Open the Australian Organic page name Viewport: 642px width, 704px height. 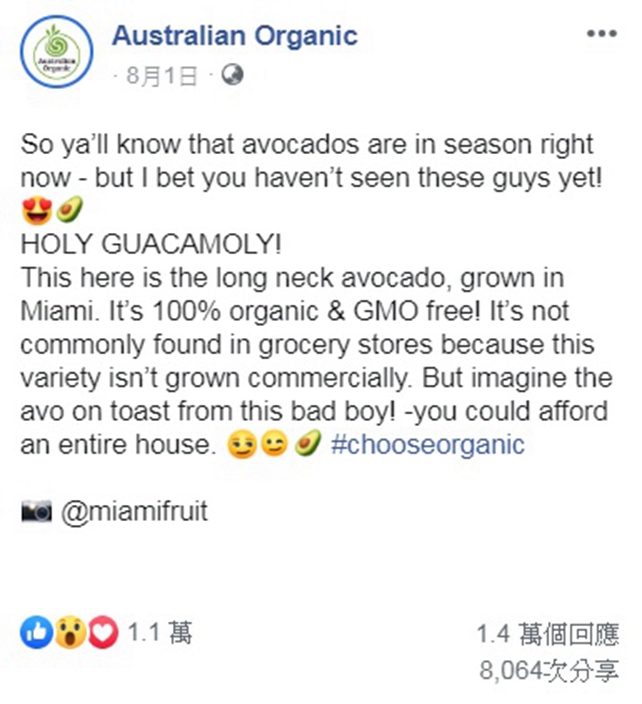(x=234, y=37)
